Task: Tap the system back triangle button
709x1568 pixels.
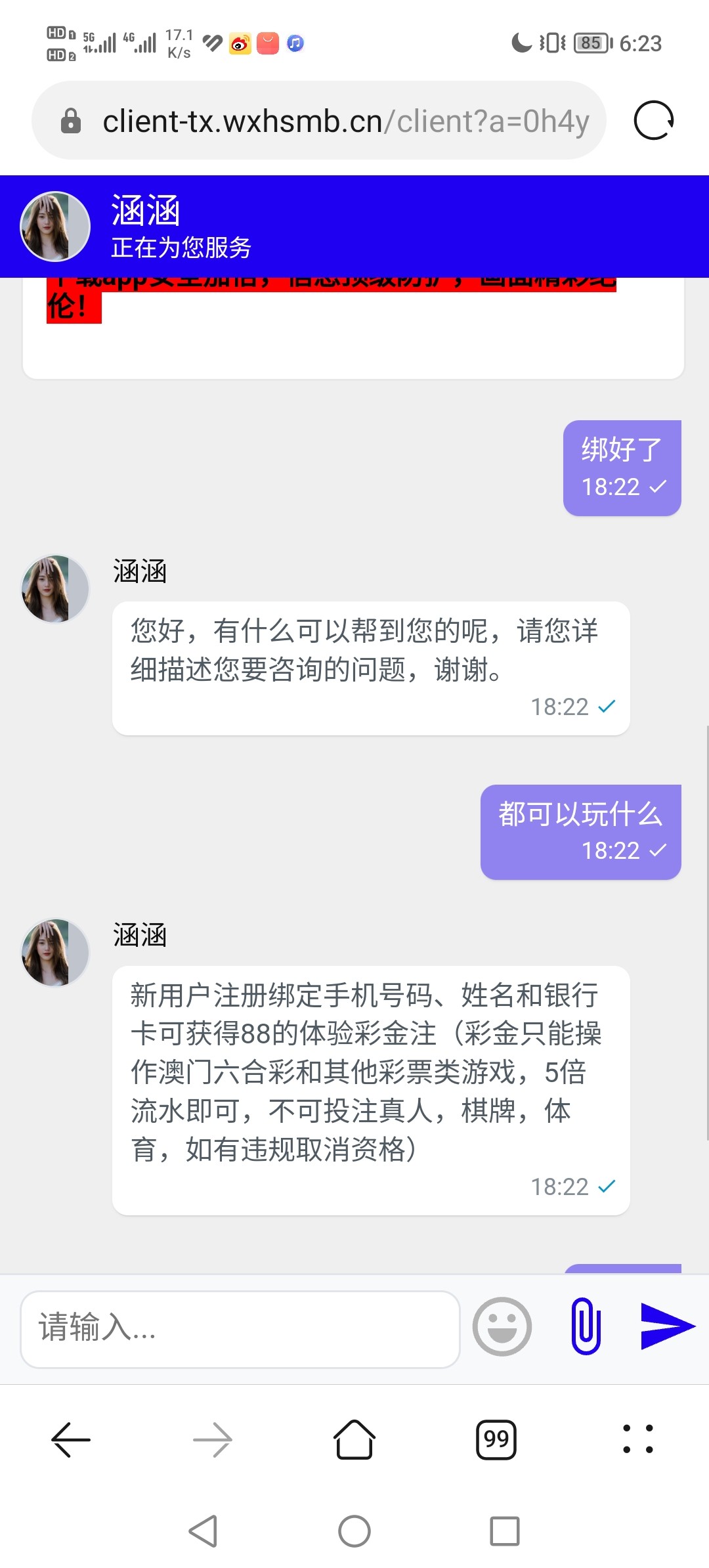Action: 204,1531
